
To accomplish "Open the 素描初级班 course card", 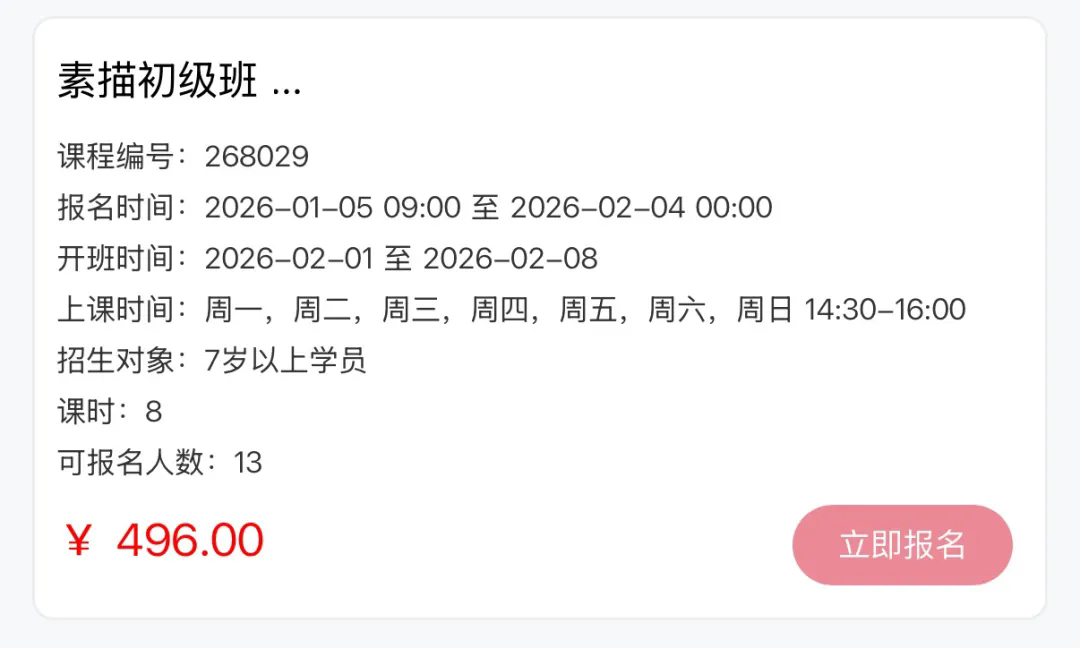I will 180,82.
